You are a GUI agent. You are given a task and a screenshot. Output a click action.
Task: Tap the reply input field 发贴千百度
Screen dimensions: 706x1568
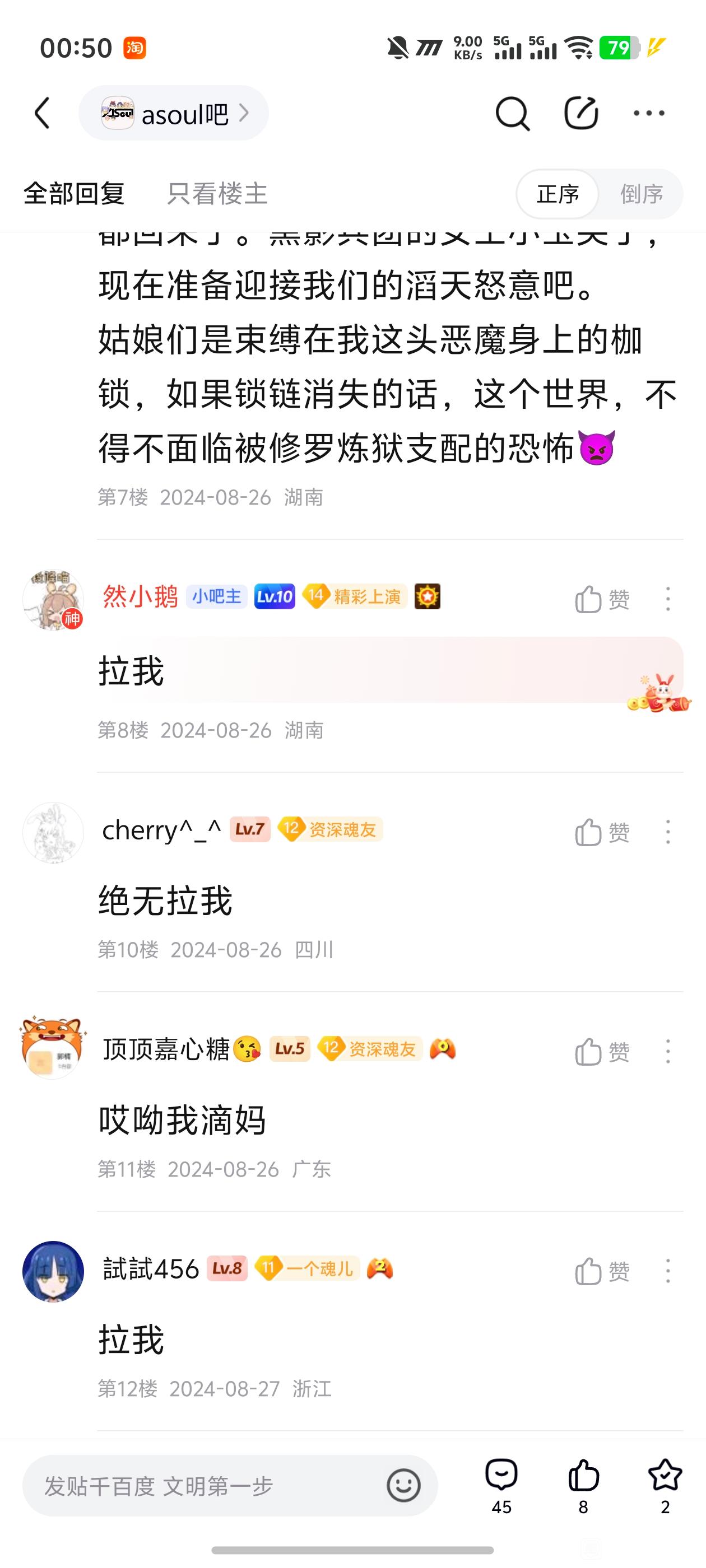click(201, 1486)
